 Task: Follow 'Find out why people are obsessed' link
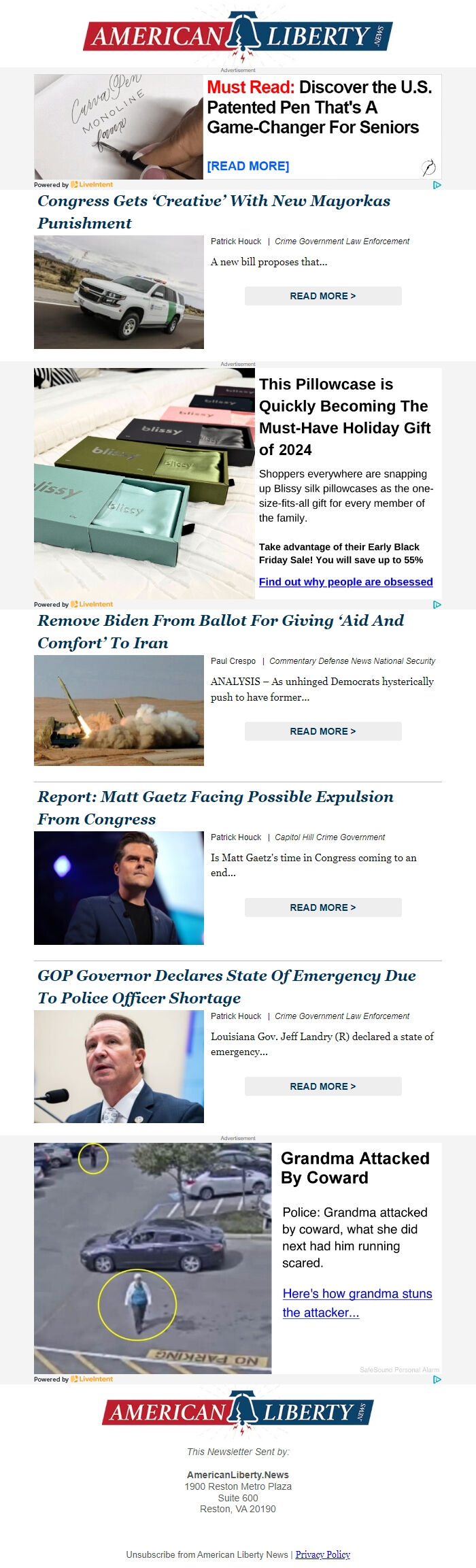[x=345, y=582]
